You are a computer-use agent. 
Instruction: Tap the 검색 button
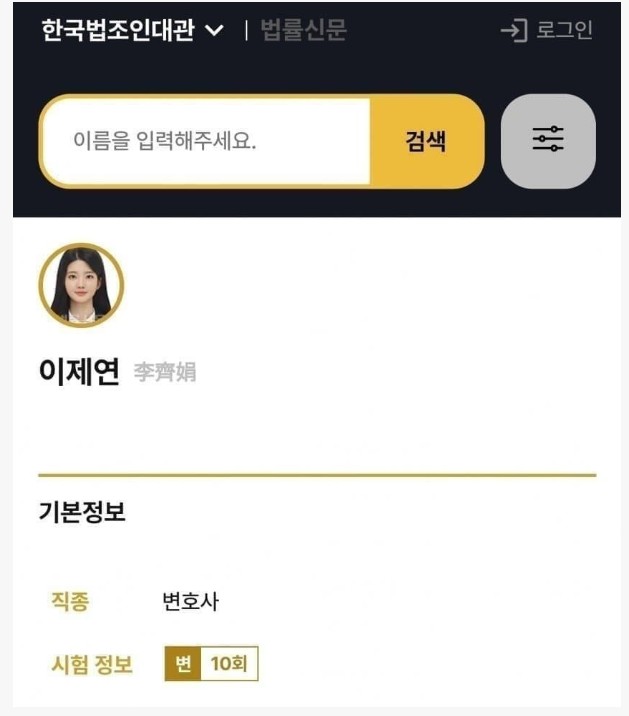click(x=426, y=141)
